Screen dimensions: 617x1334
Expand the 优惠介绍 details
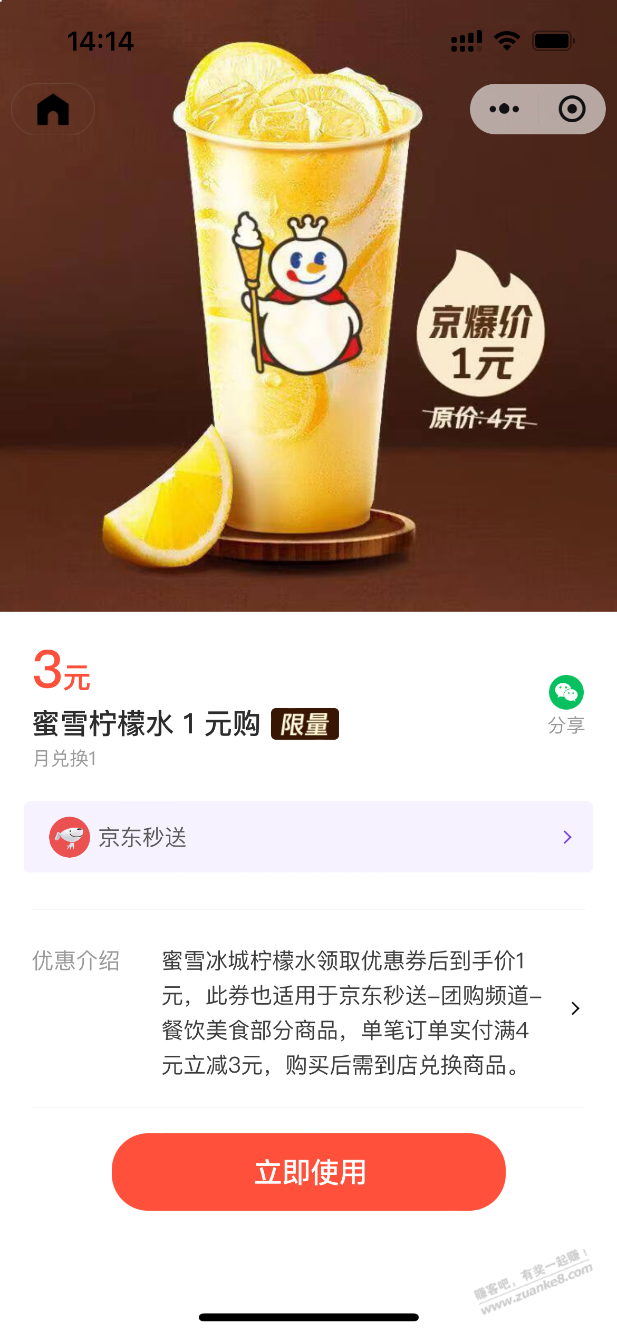pos(575,1008)
